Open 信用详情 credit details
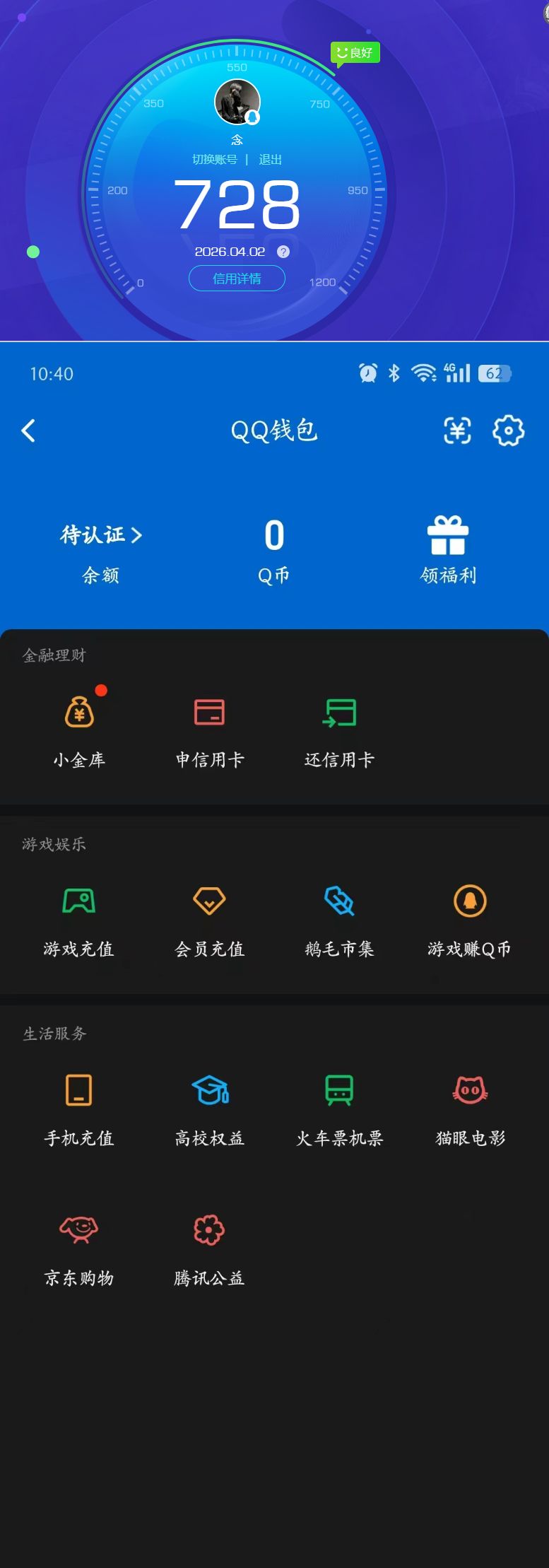Screen dimensions: 549x1568 pos(237,279)
